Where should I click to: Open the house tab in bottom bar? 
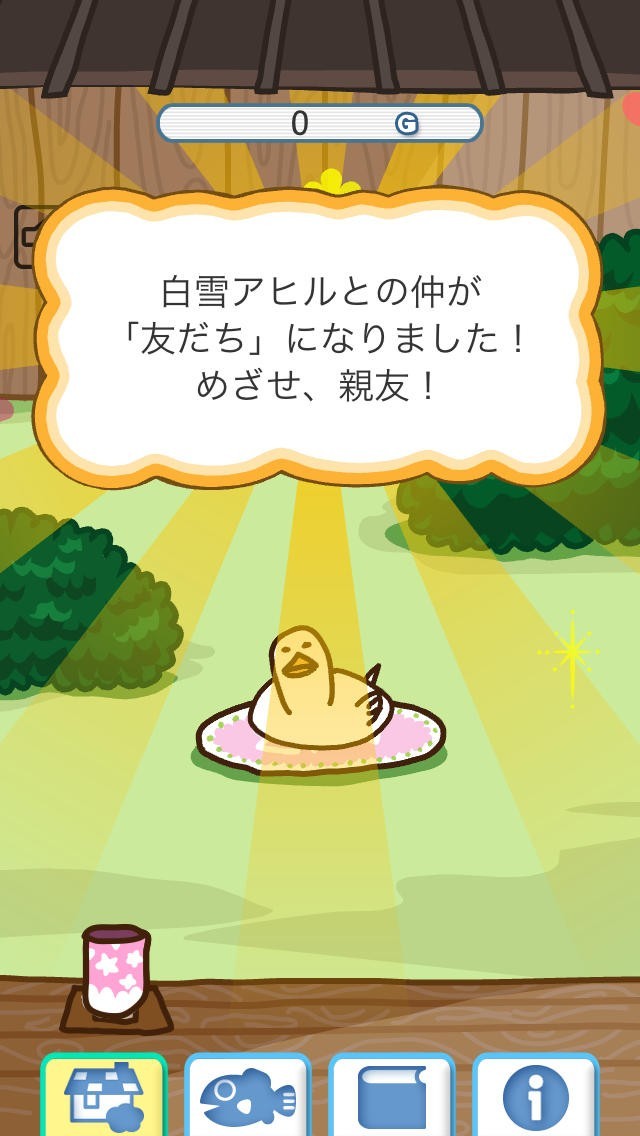click(104, 1097)
